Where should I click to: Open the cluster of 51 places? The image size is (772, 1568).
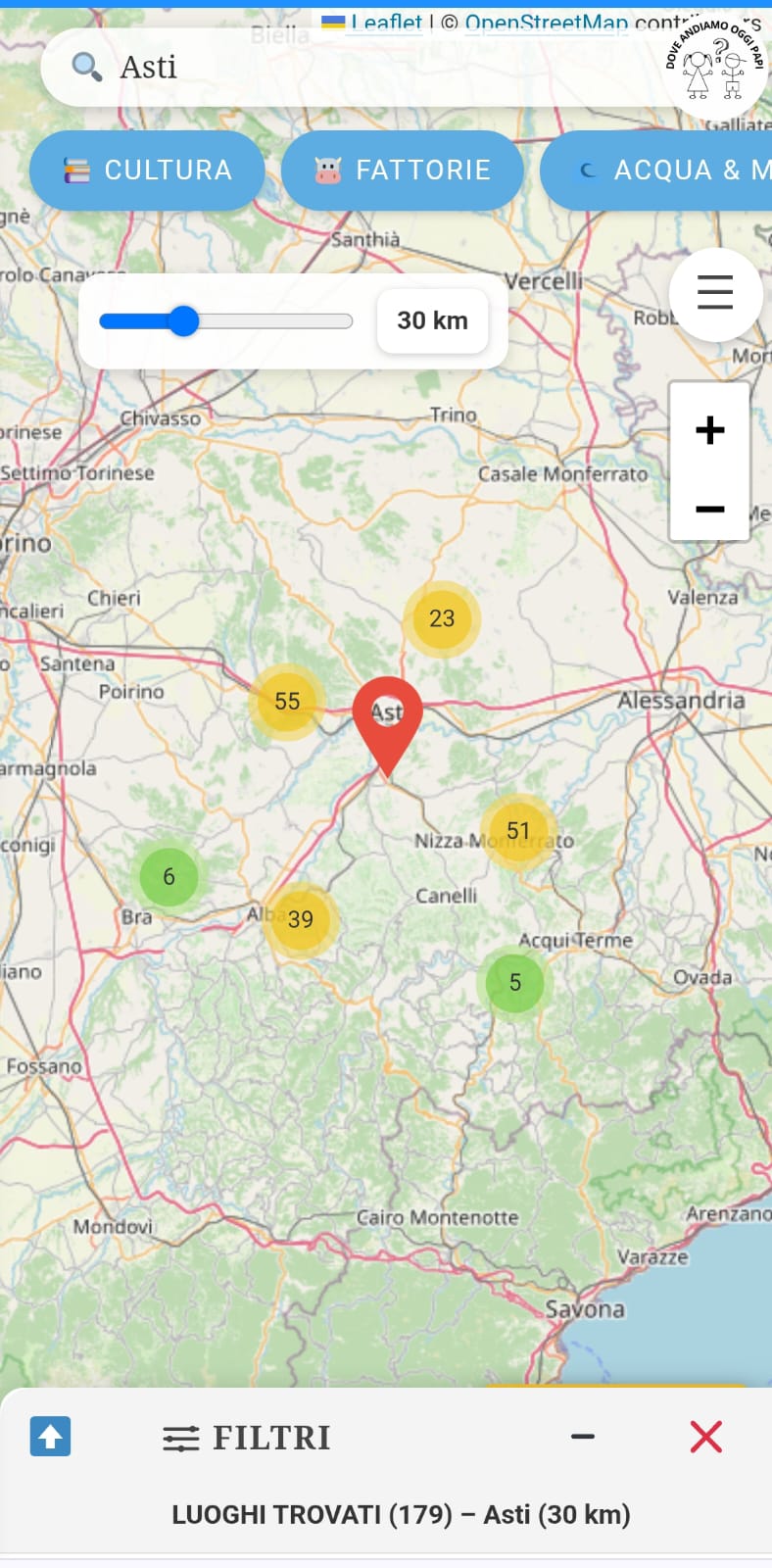(518, 831)
